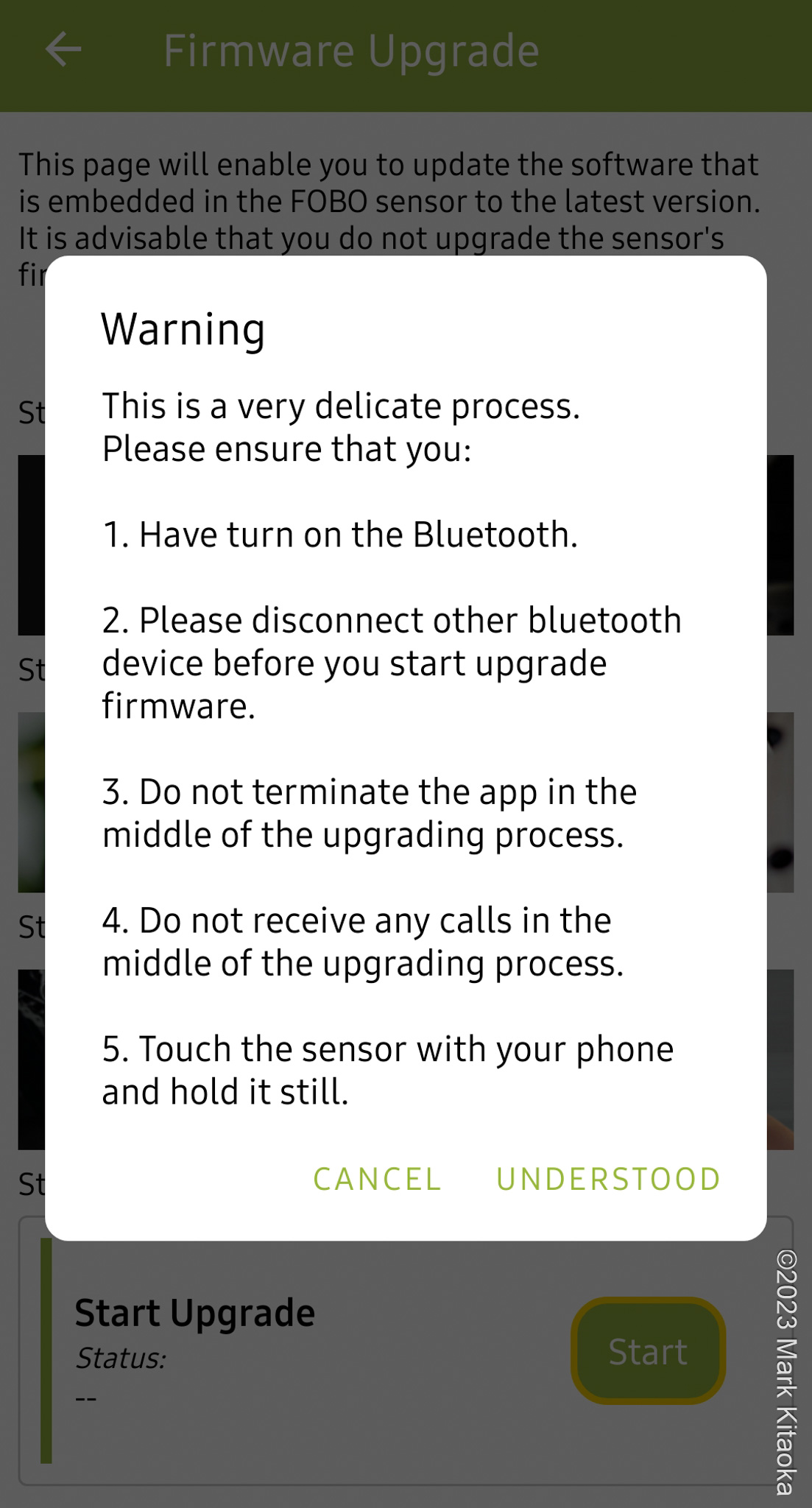Confirm the warning with UNDERSTOOD
The width and height of the screenshot is (812, 1508).
608,1180
